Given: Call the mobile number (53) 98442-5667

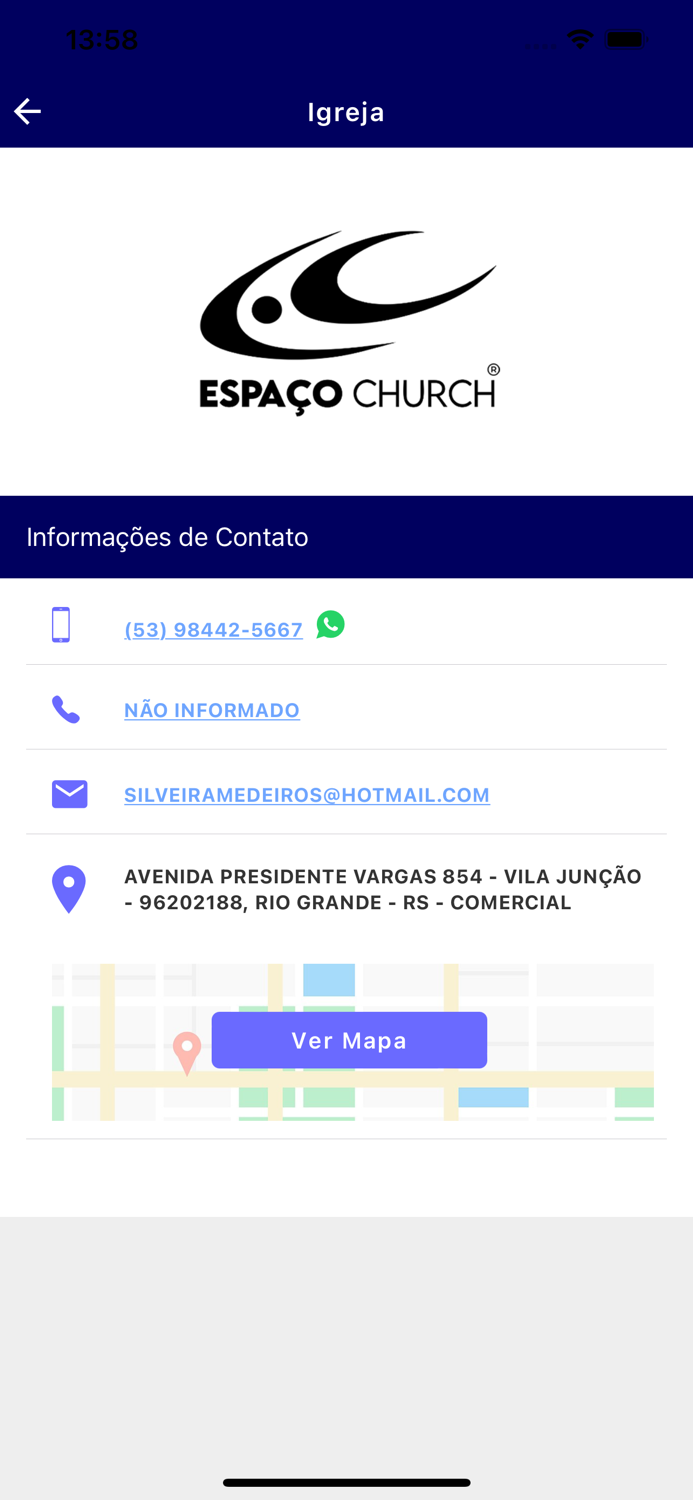Looking at the screenshot, I should (x=213, y=630).
